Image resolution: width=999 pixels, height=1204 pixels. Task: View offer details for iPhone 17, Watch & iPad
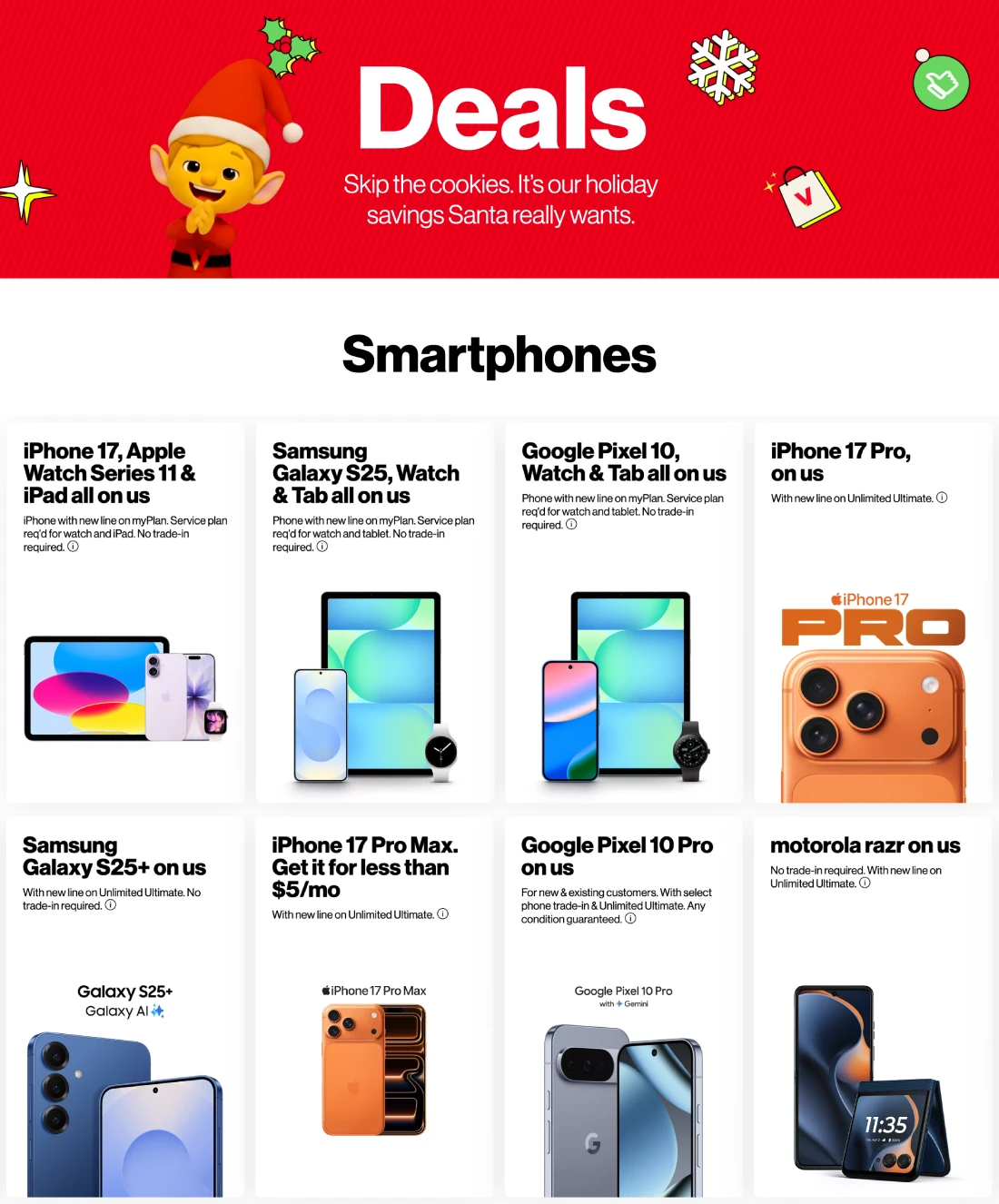click(73, 547)
